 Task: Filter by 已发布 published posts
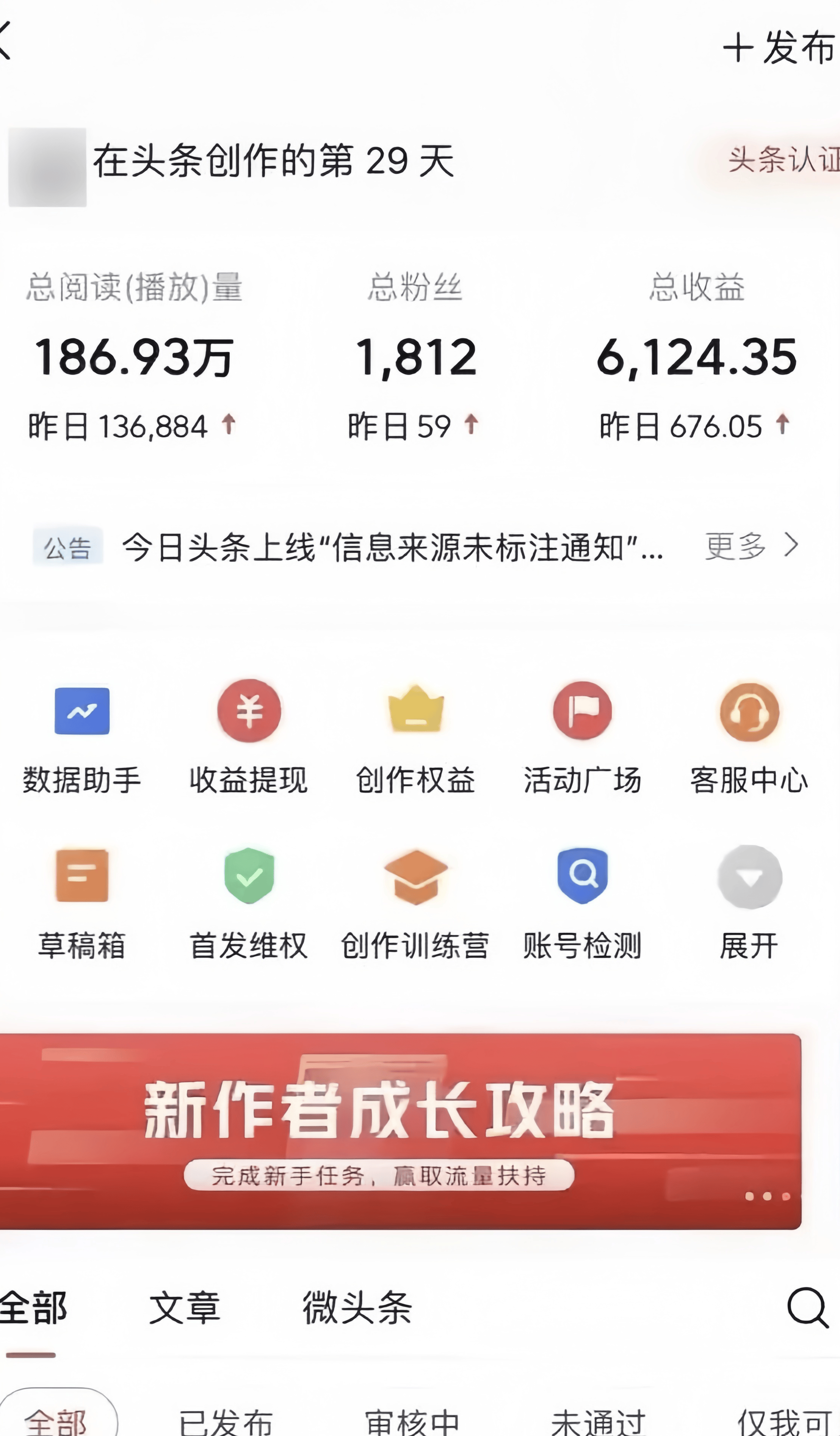pos(226,1421)
